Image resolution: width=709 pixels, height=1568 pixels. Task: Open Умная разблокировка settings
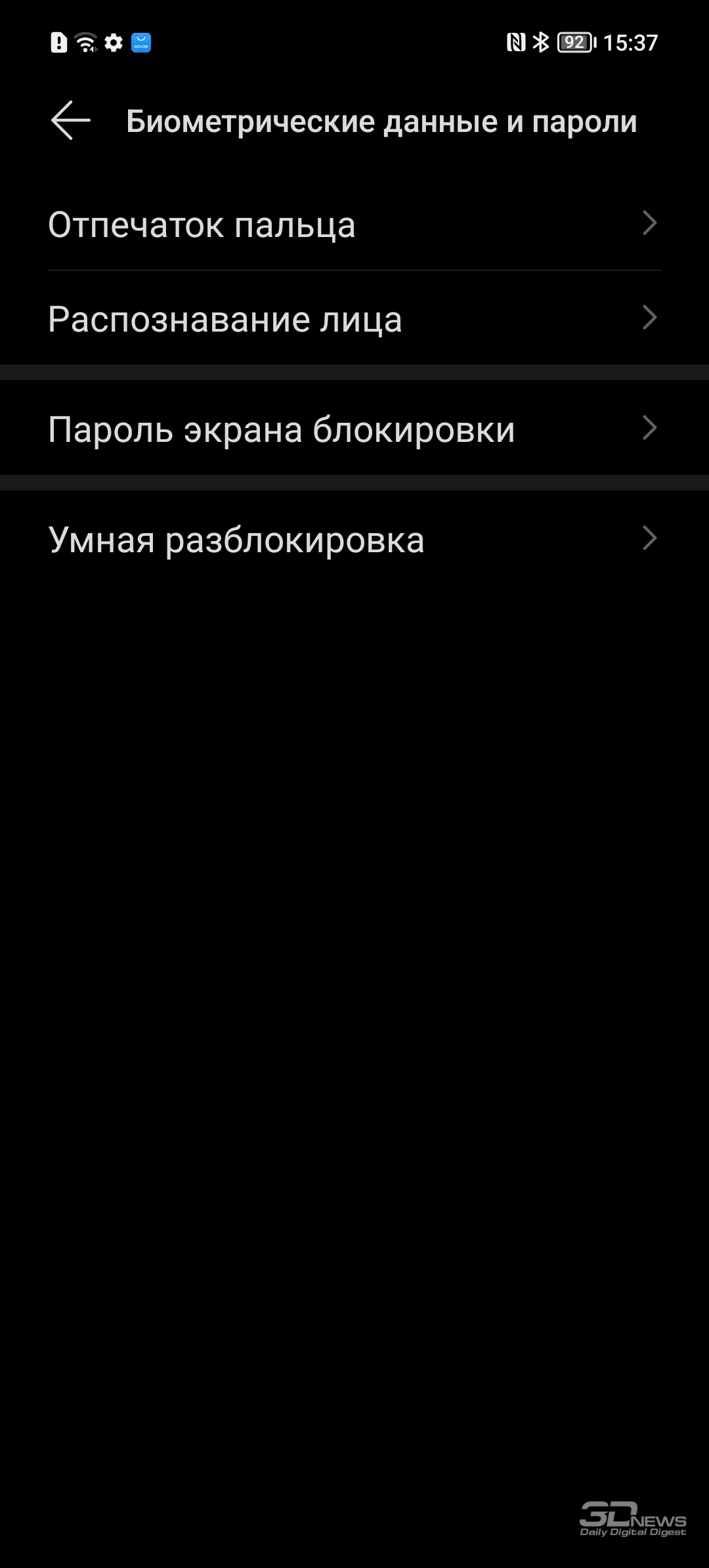[x=354, y=538]
